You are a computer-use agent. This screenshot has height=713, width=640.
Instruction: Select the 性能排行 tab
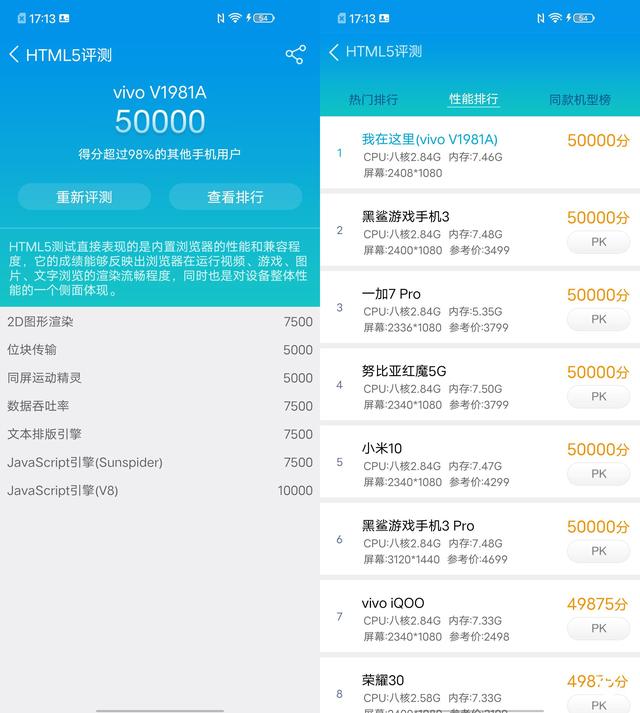[x=473, y=100]
